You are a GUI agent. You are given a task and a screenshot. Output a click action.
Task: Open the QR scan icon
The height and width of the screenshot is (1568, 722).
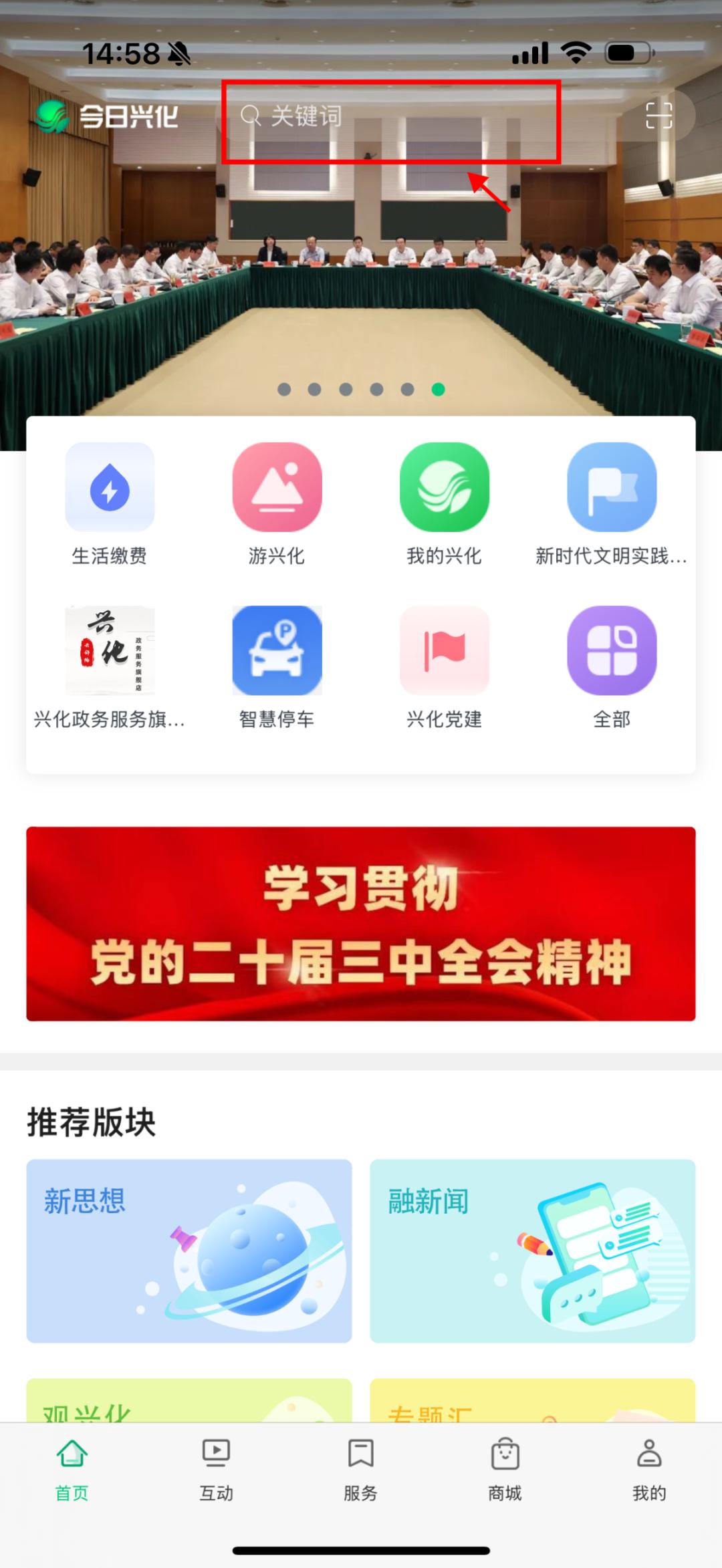pyautogui.click(x=658, y=116)
